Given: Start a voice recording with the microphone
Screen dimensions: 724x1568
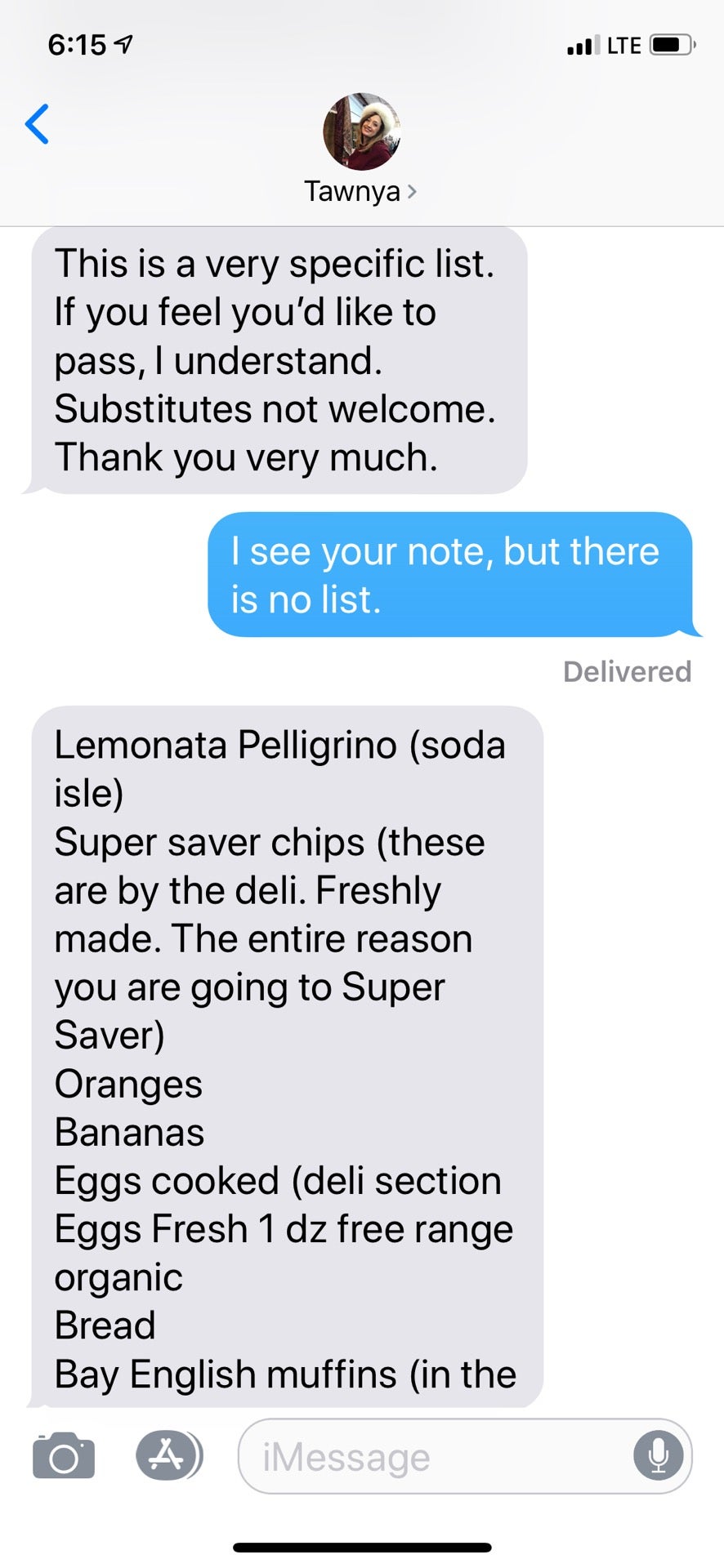Looking at the screenshot, I should pyautogui.click(x=658, y=1456).
